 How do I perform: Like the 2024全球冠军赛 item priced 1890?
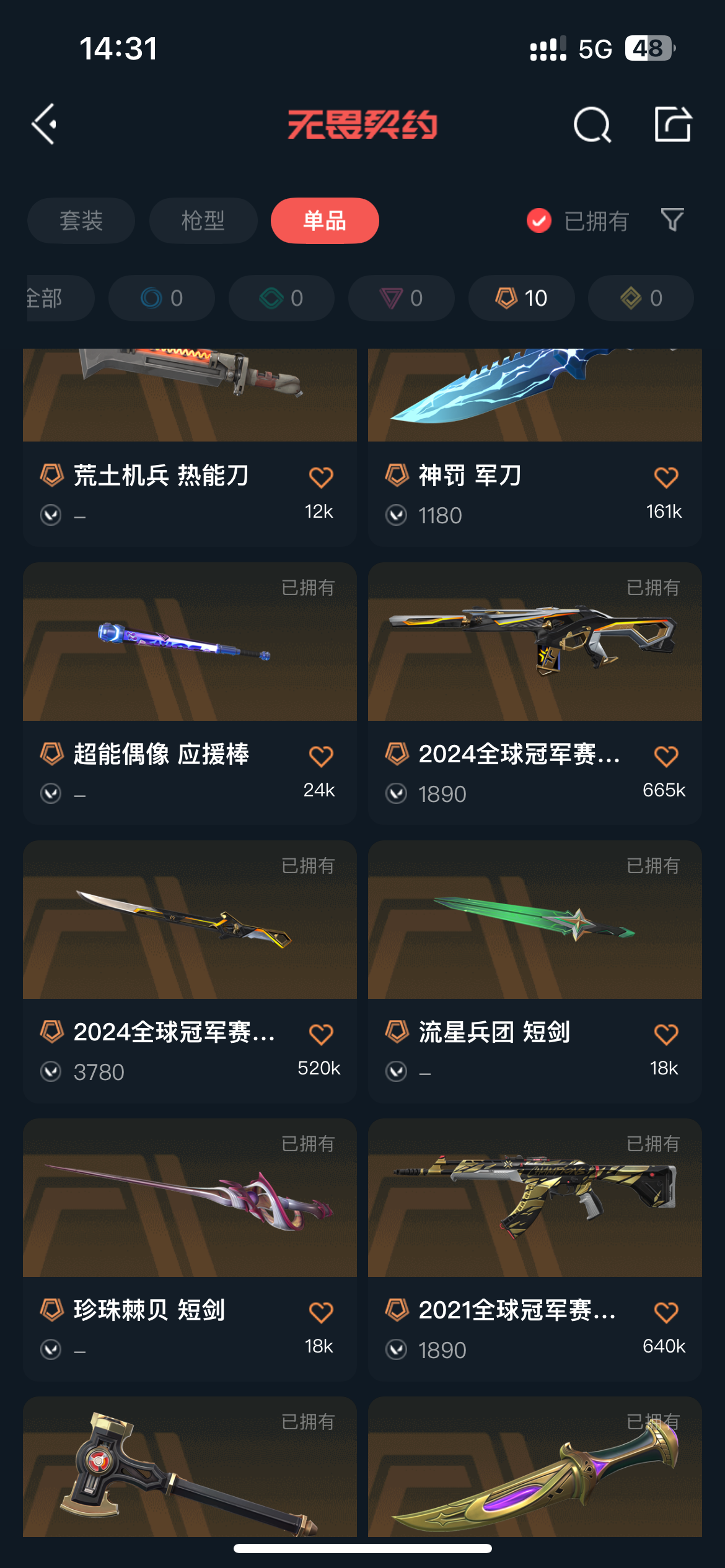point(666,756)
